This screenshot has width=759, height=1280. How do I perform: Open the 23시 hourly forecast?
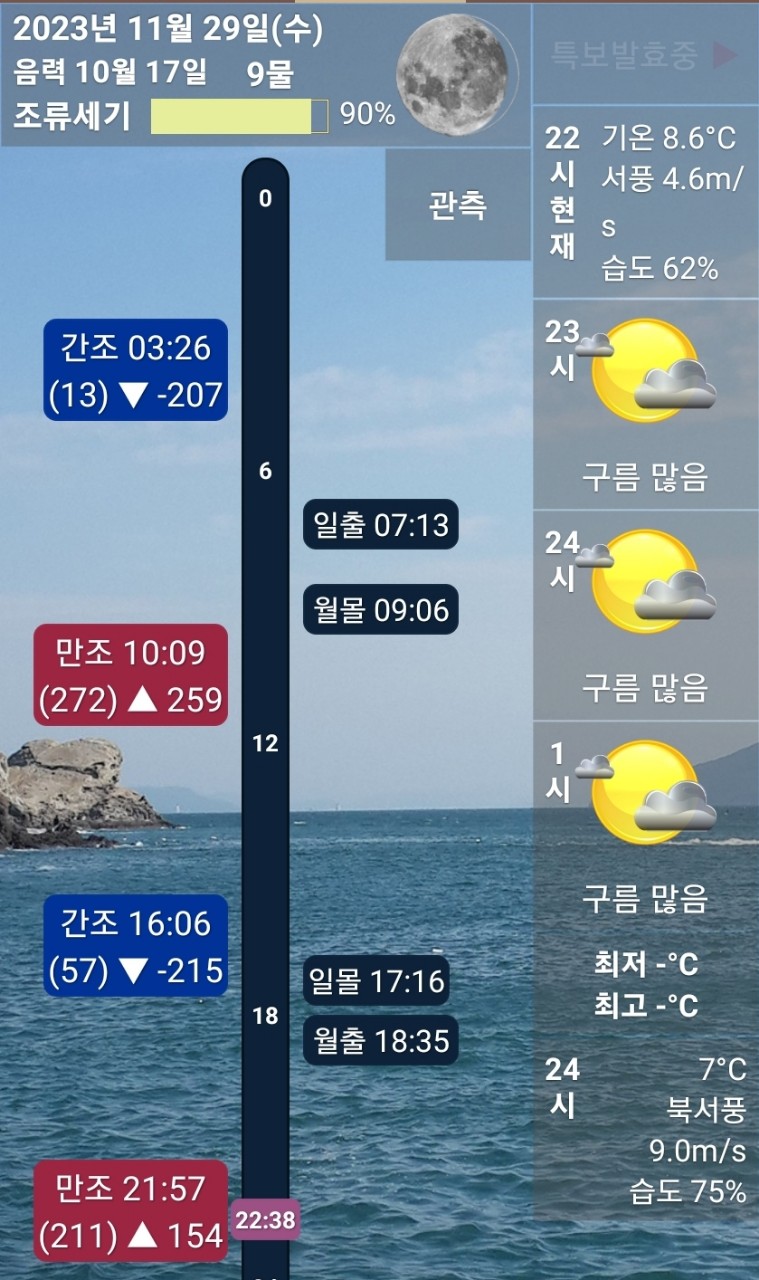644,405
